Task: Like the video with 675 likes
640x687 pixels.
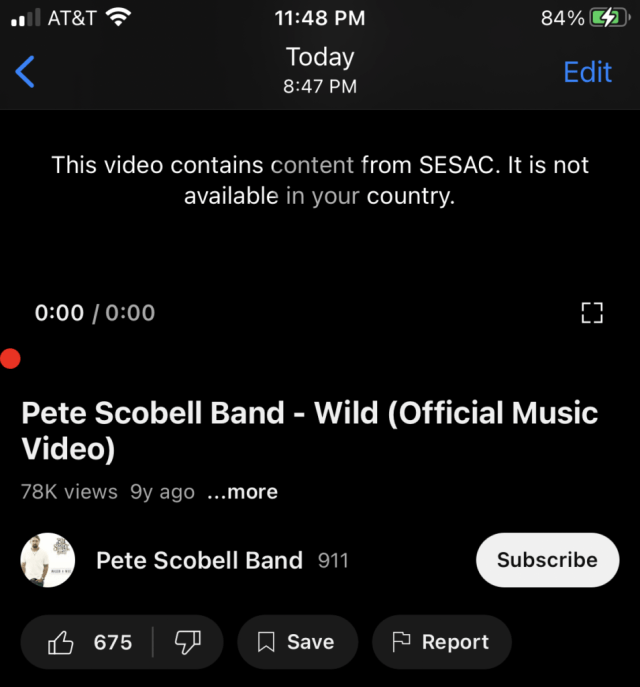Action: (90, 642)
